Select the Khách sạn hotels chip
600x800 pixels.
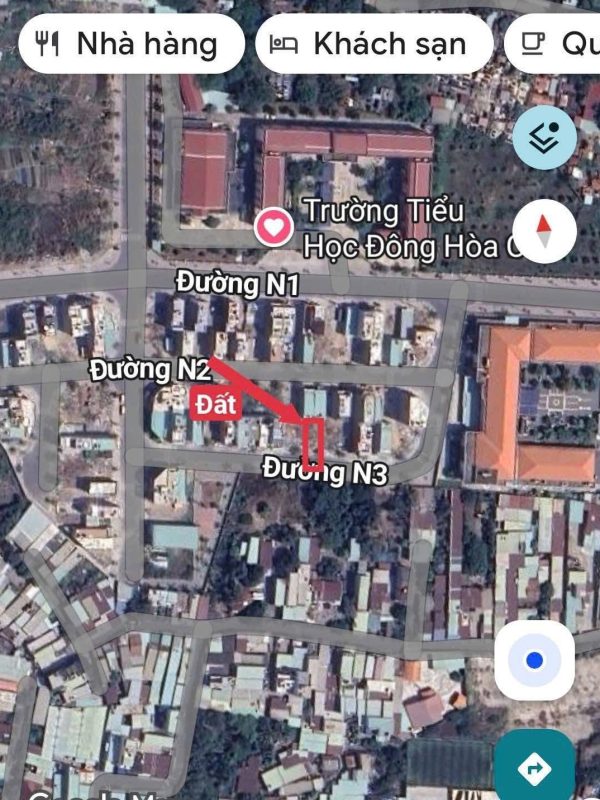[x=374, y=44]
